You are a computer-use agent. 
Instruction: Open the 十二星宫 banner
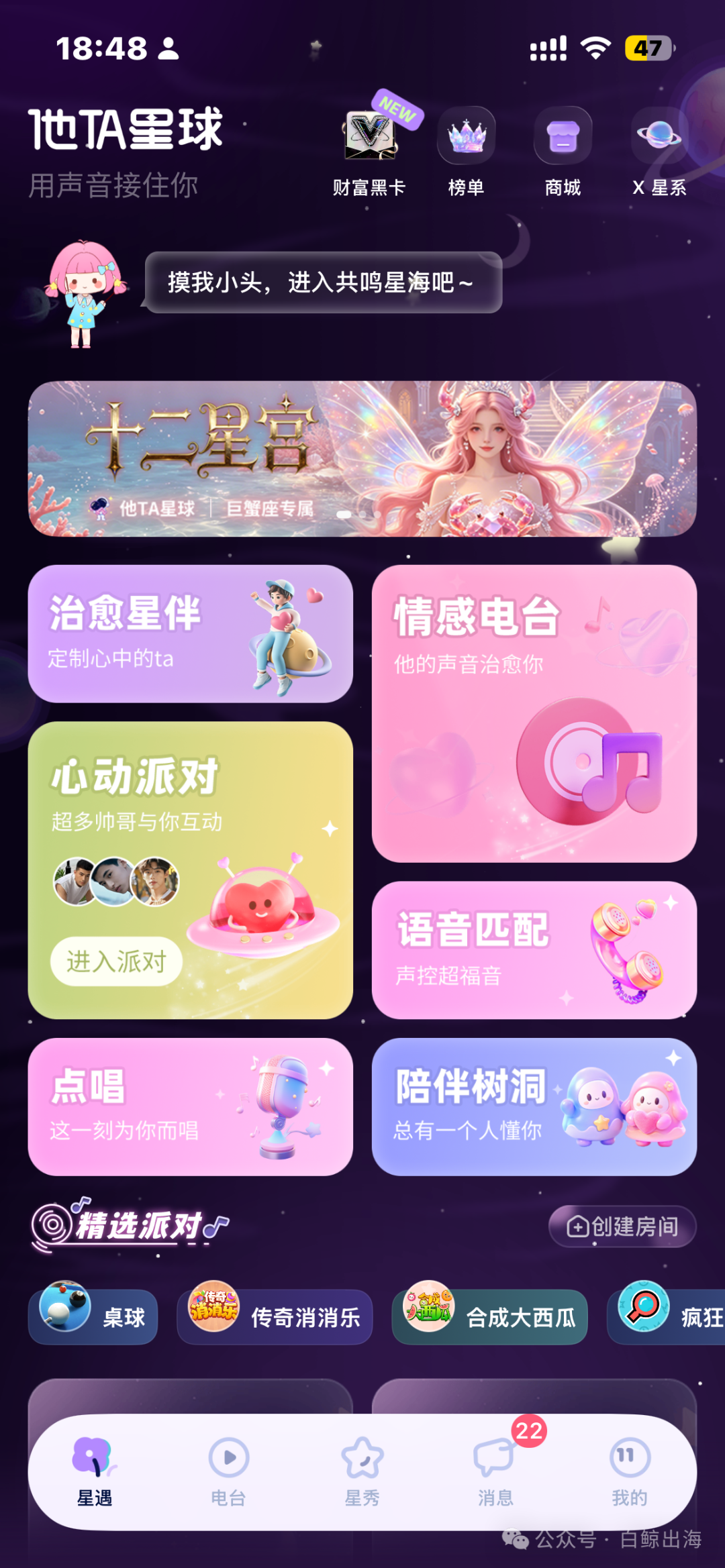[362, 459]
